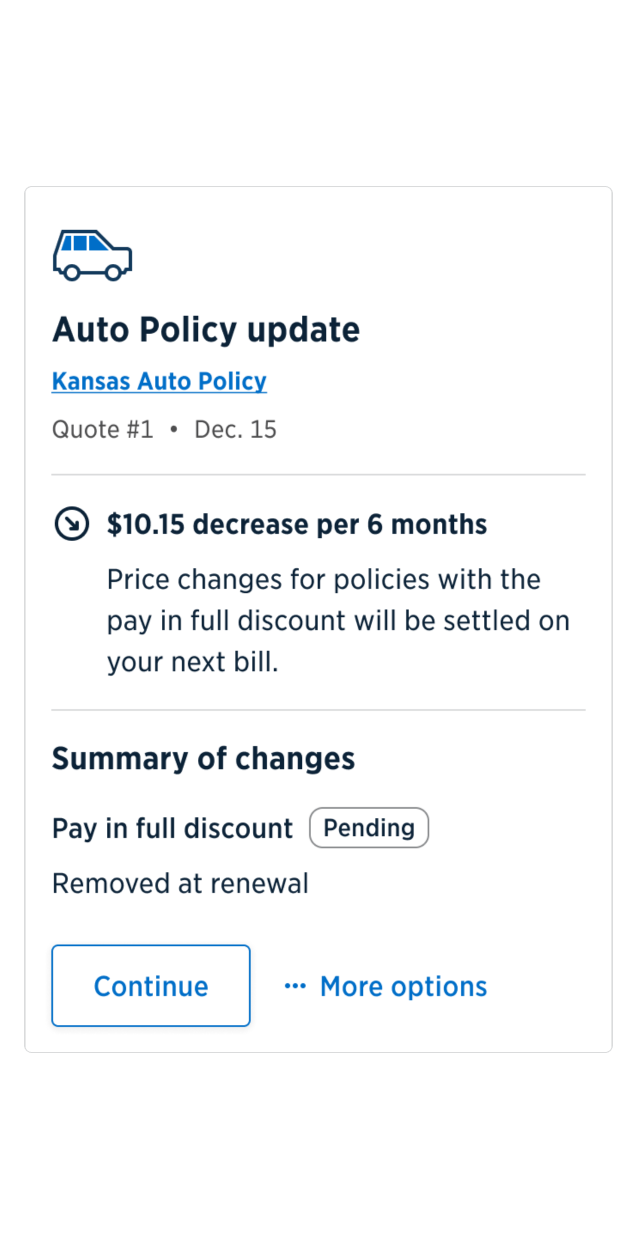637x1240 pixels.
Task: Tap Continue to proceed with update
Action: (x=151, y=986)
